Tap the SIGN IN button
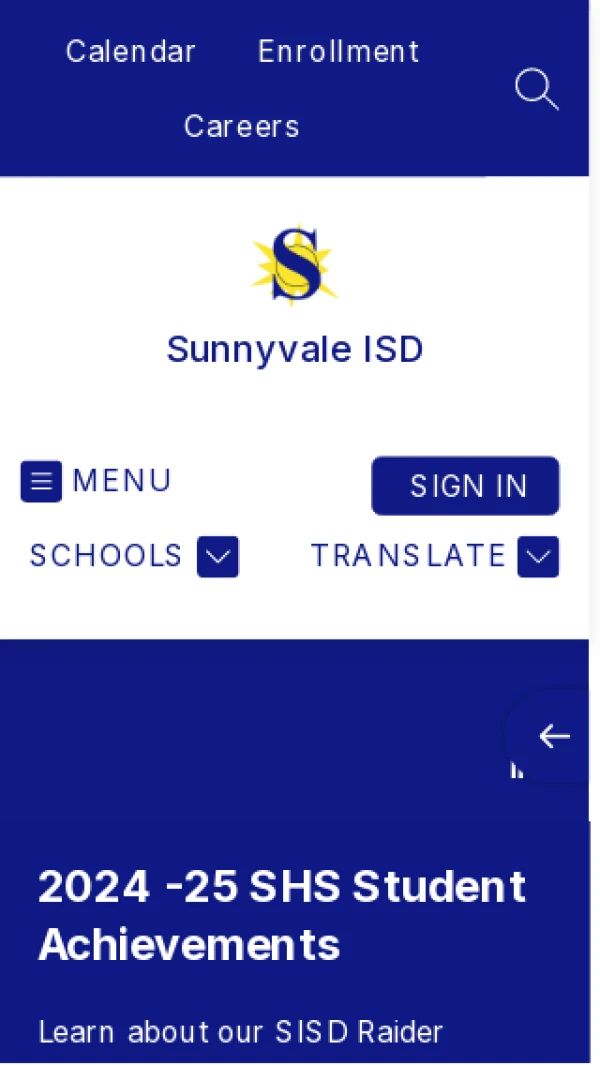This screenshot has width=600, height=1065. click(466, 486)
